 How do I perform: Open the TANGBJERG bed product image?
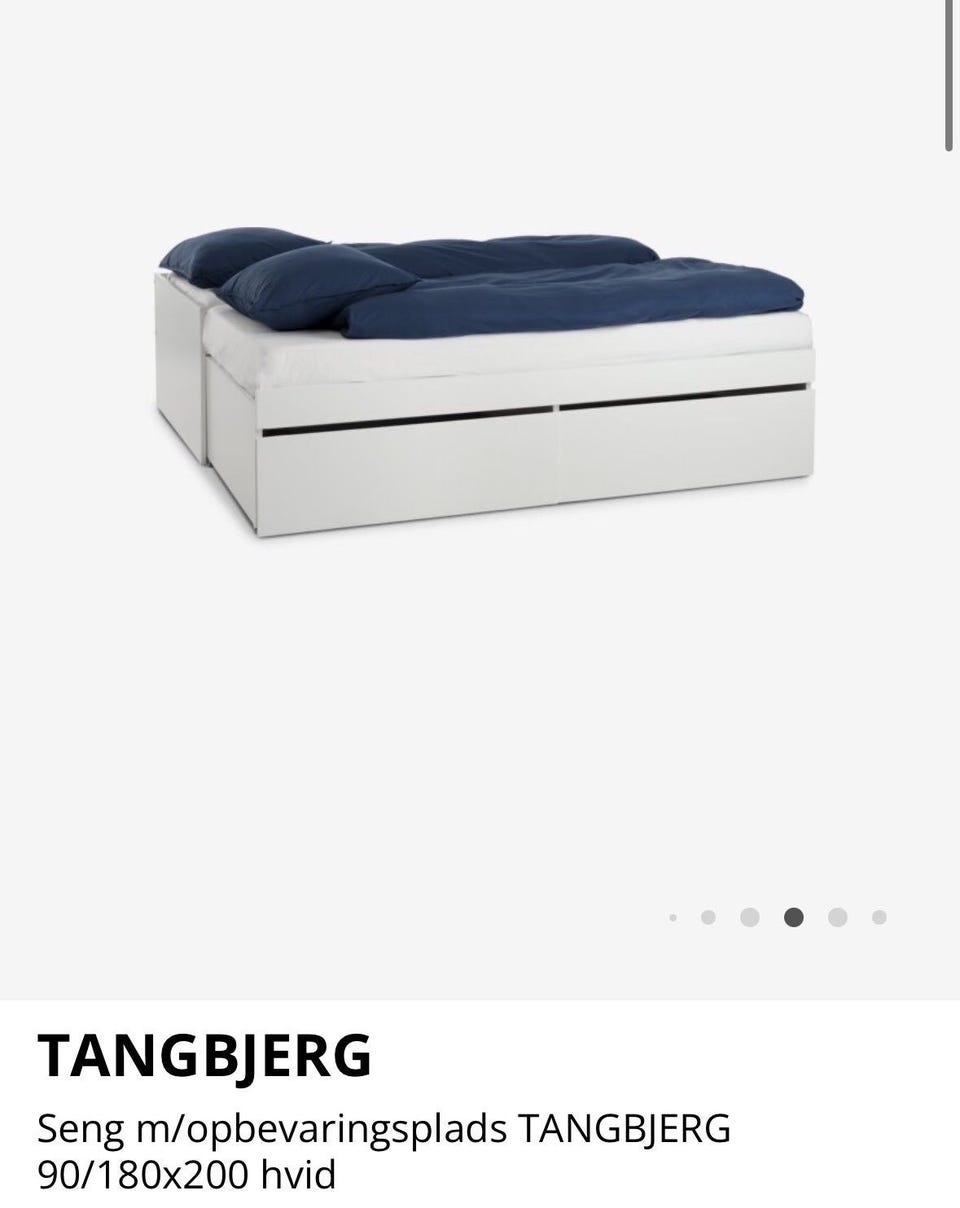point(485,385)
